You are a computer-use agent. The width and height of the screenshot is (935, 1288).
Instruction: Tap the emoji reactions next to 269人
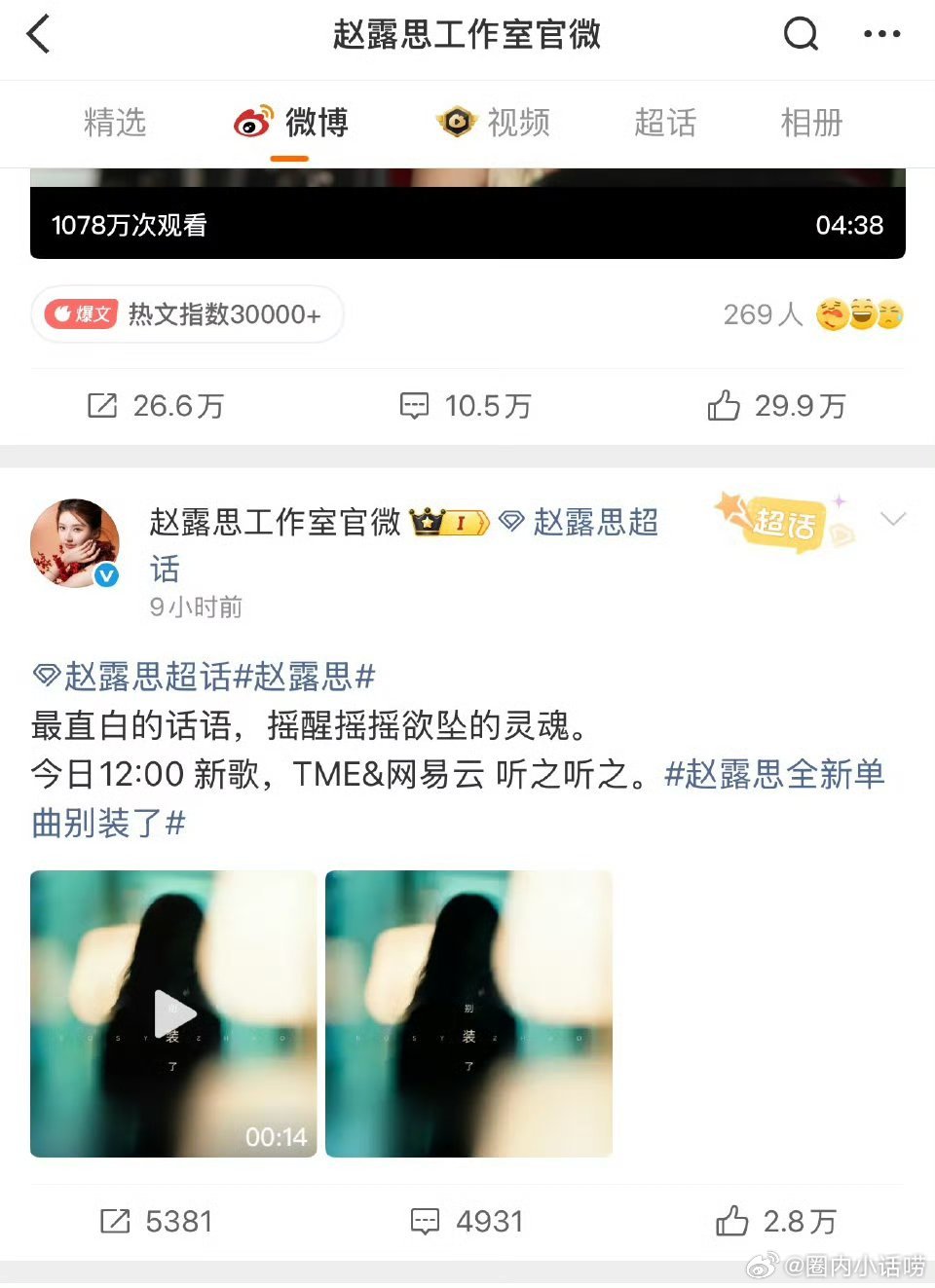click(860, 314)
